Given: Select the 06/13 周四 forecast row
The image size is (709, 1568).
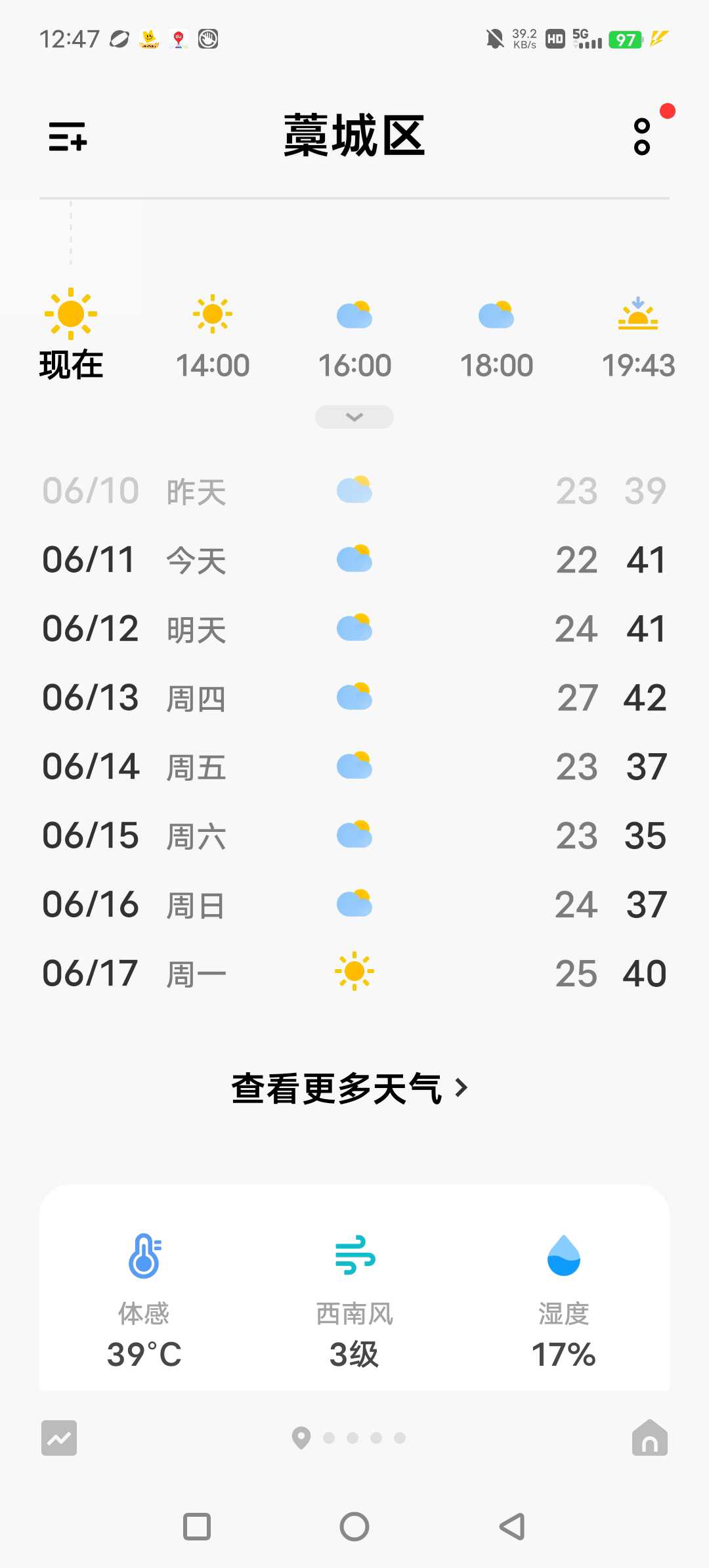Looking at the screenshot, I should pyautogui.click(x=354, y=698).
